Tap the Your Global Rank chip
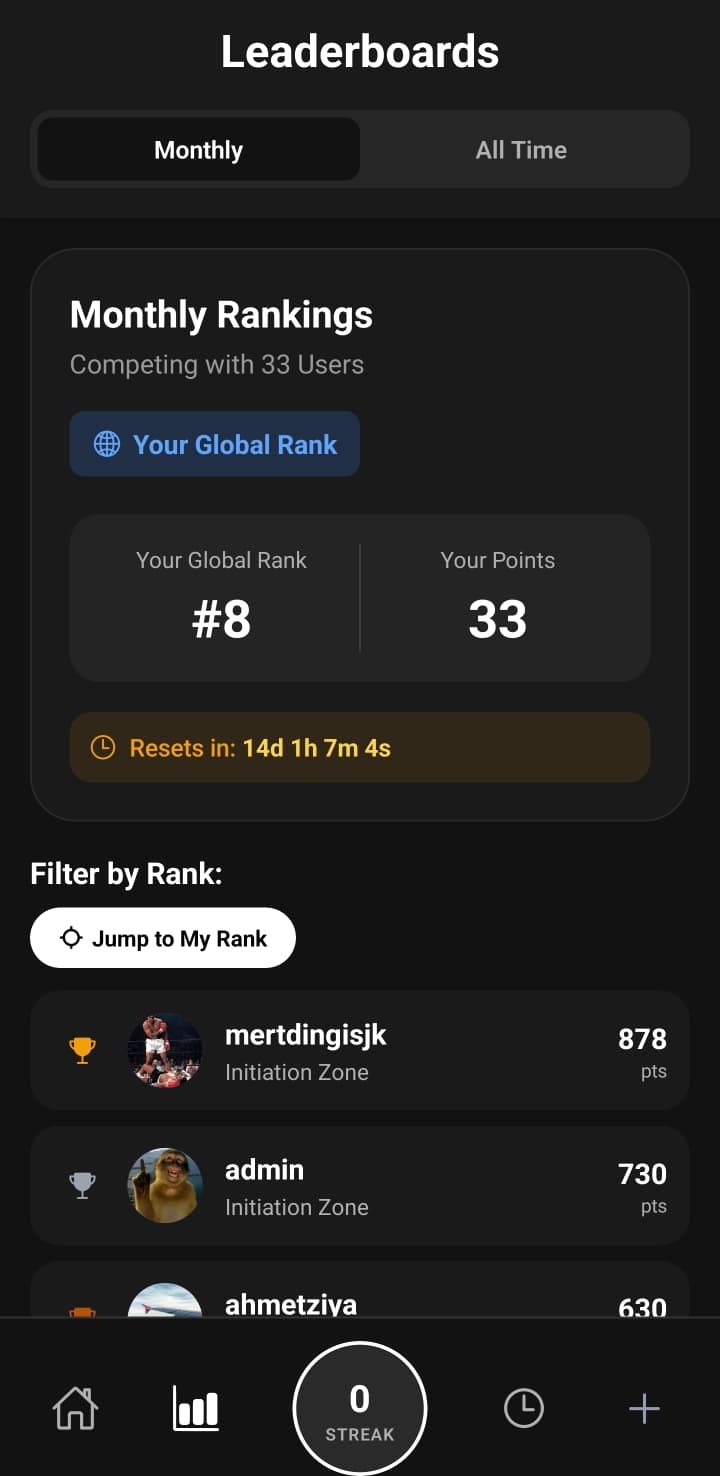 tap(215, 444)
